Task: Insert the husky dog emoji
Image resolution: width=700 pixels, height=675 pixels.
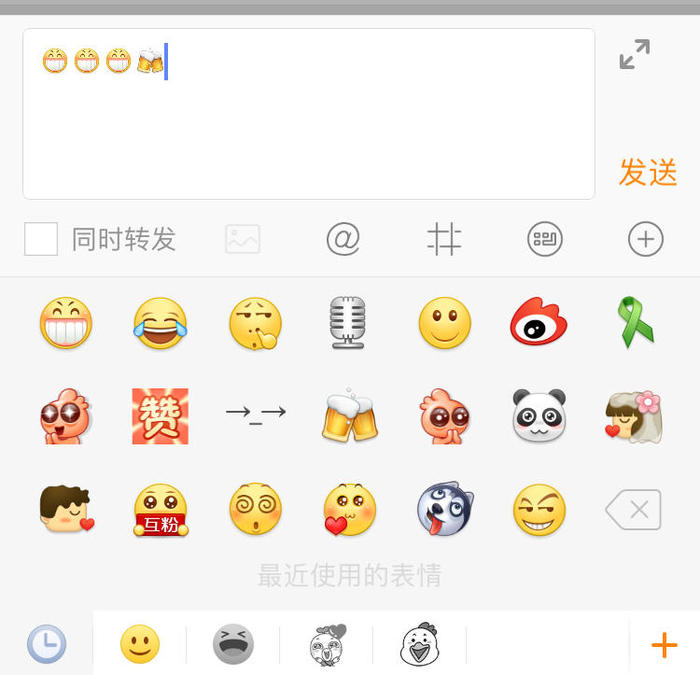Action: [444, 510]
